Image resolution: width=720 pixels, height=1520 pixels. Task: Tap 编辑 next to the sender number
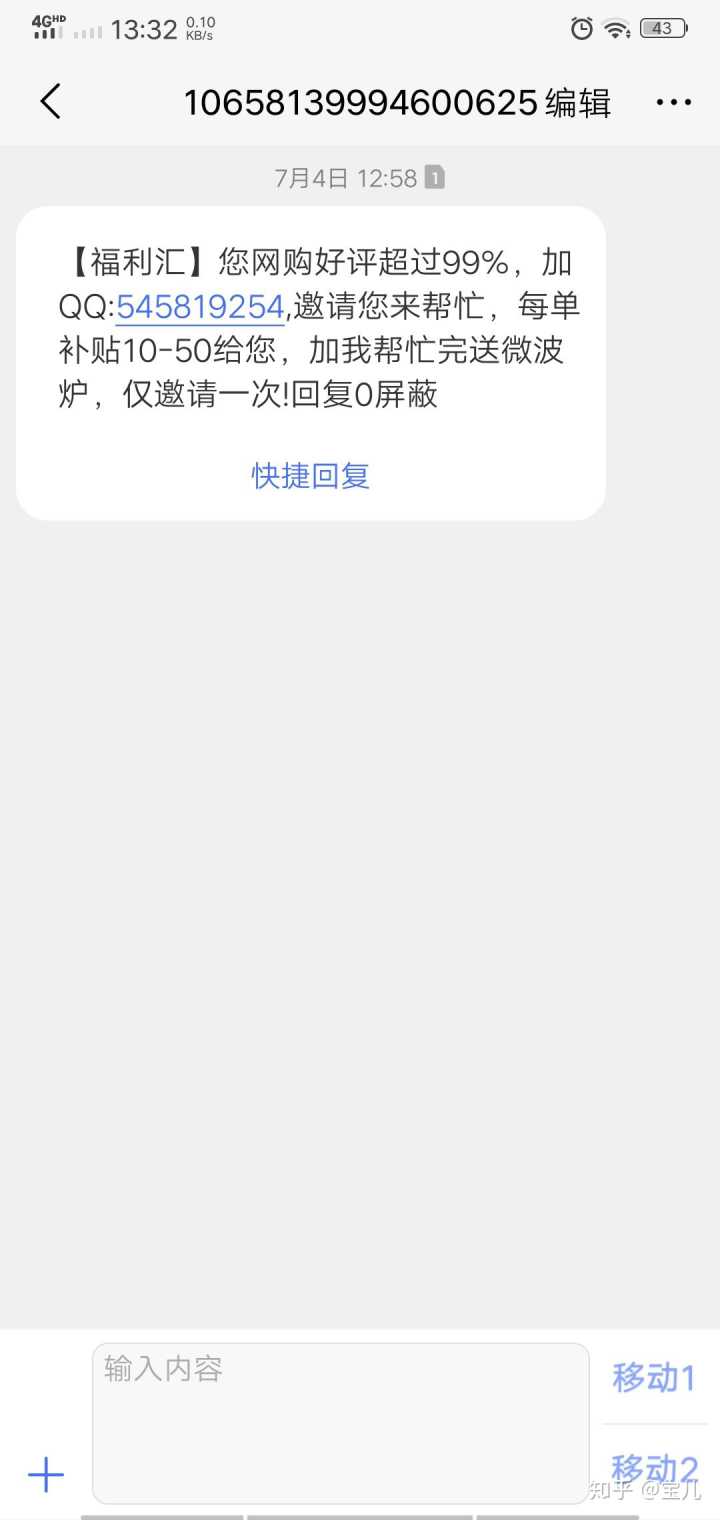pos(578,102)
